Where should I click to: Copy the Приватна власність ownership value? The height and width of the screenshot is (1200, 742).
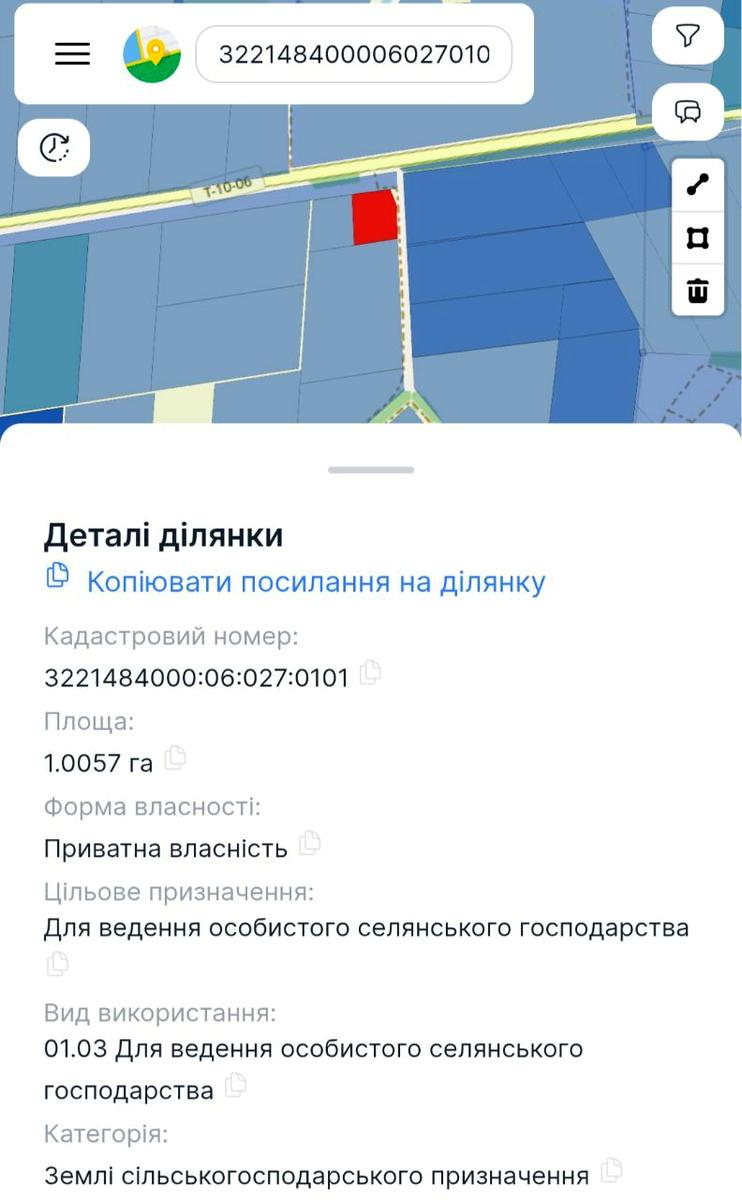point(310,844)
